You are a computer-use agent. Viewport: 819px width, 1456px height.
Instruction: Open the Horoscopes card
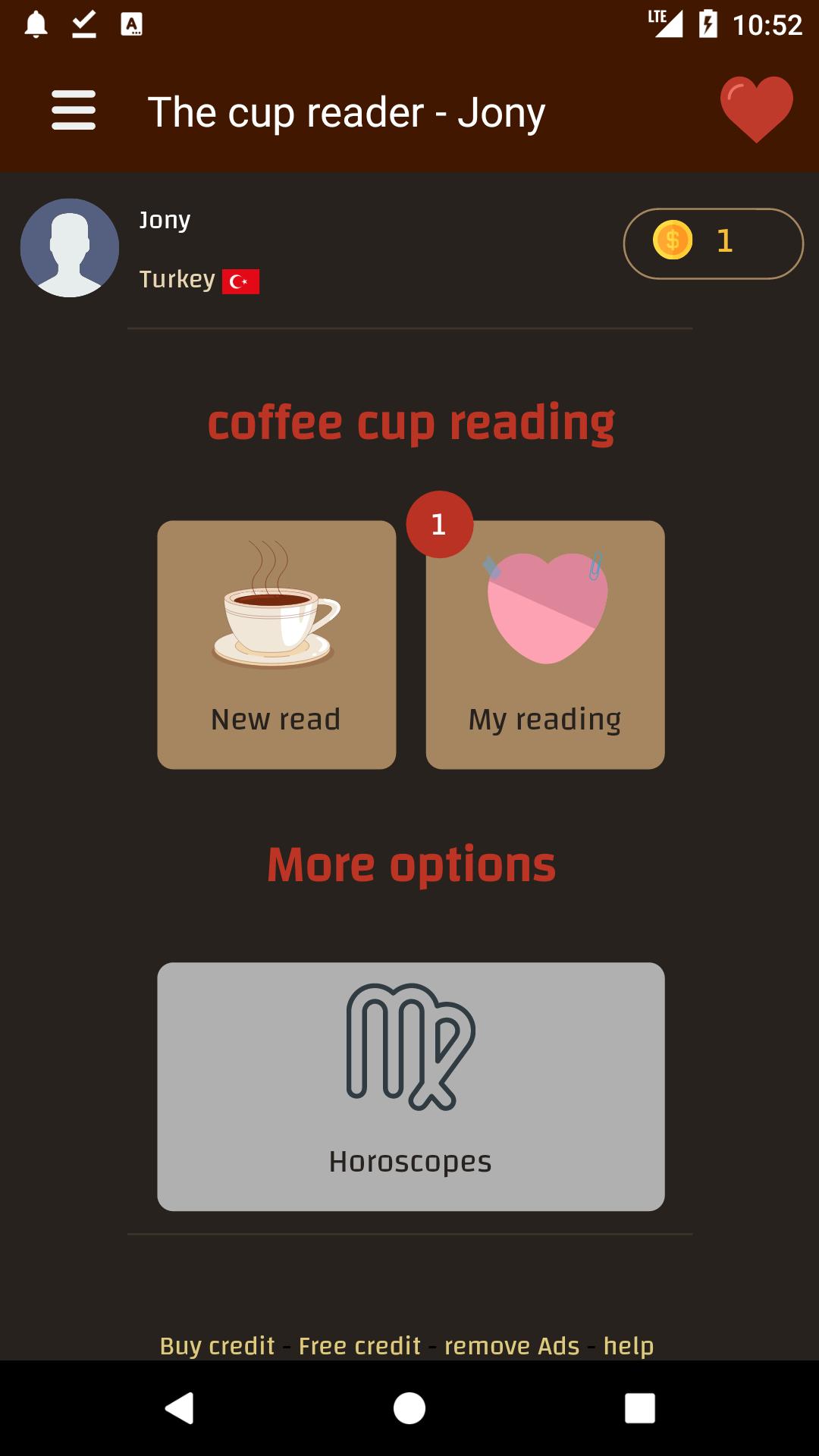pos(410,1086)
